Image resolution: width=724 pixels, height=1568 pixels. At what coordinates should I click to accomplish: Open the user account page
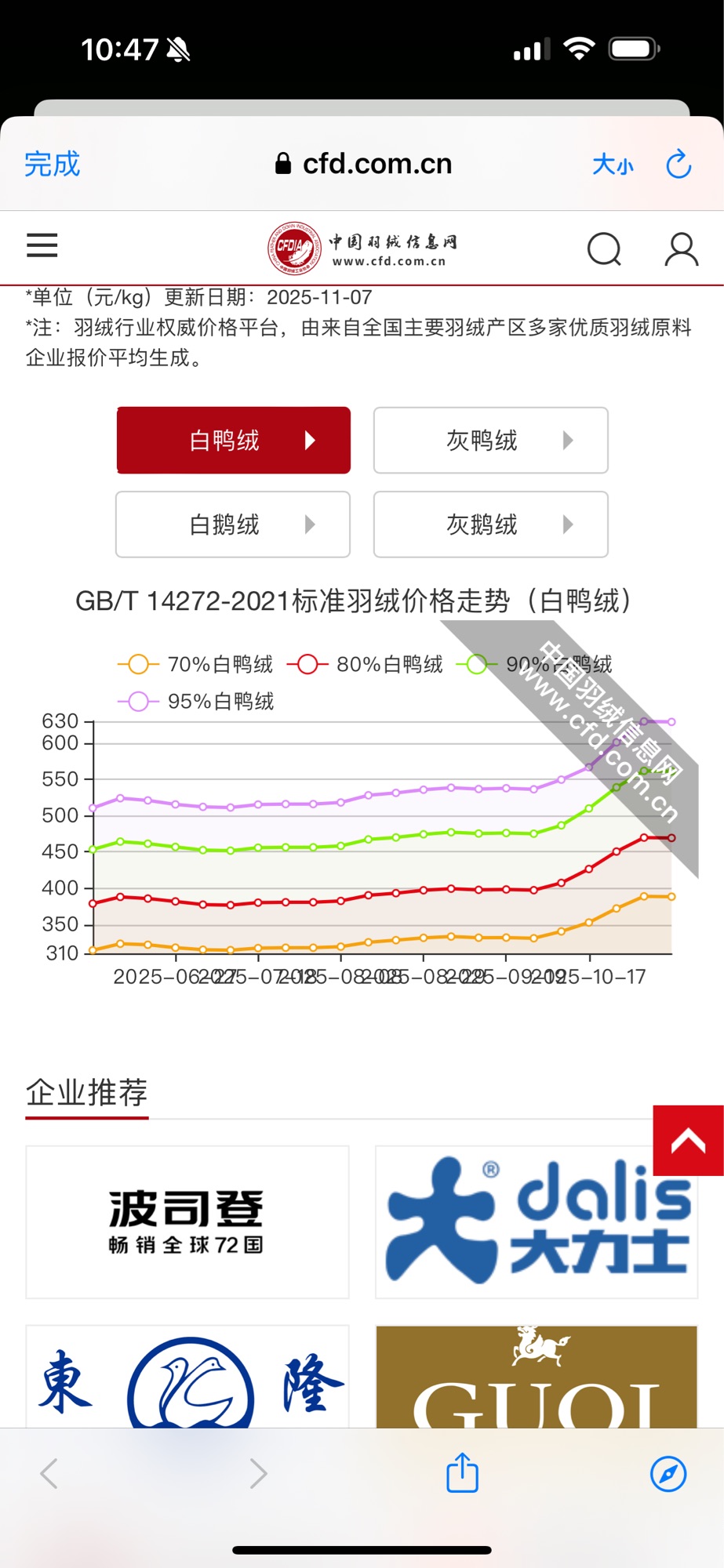tap(681, 249)
